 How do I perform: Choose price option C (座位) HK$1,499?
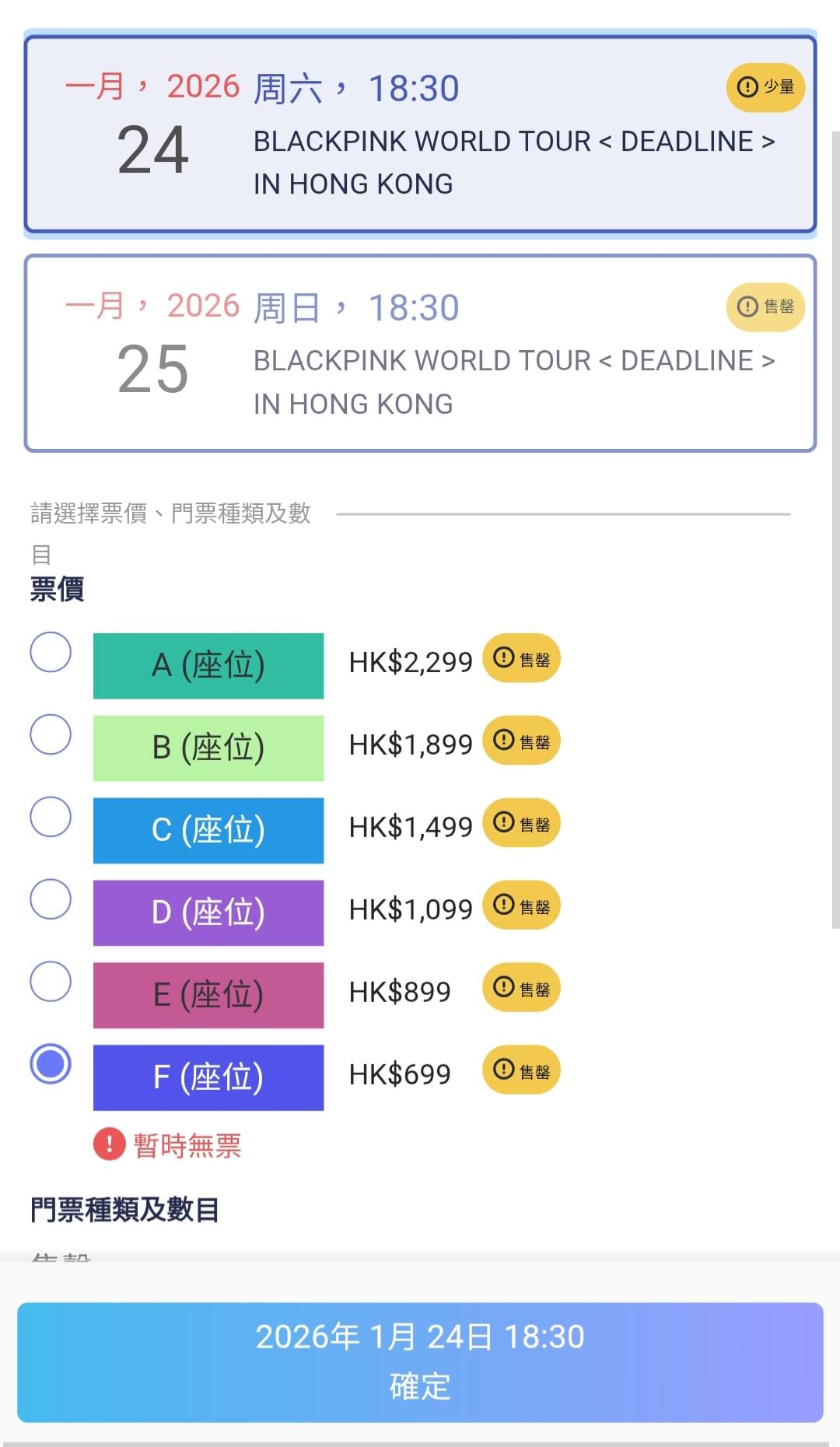51,817
